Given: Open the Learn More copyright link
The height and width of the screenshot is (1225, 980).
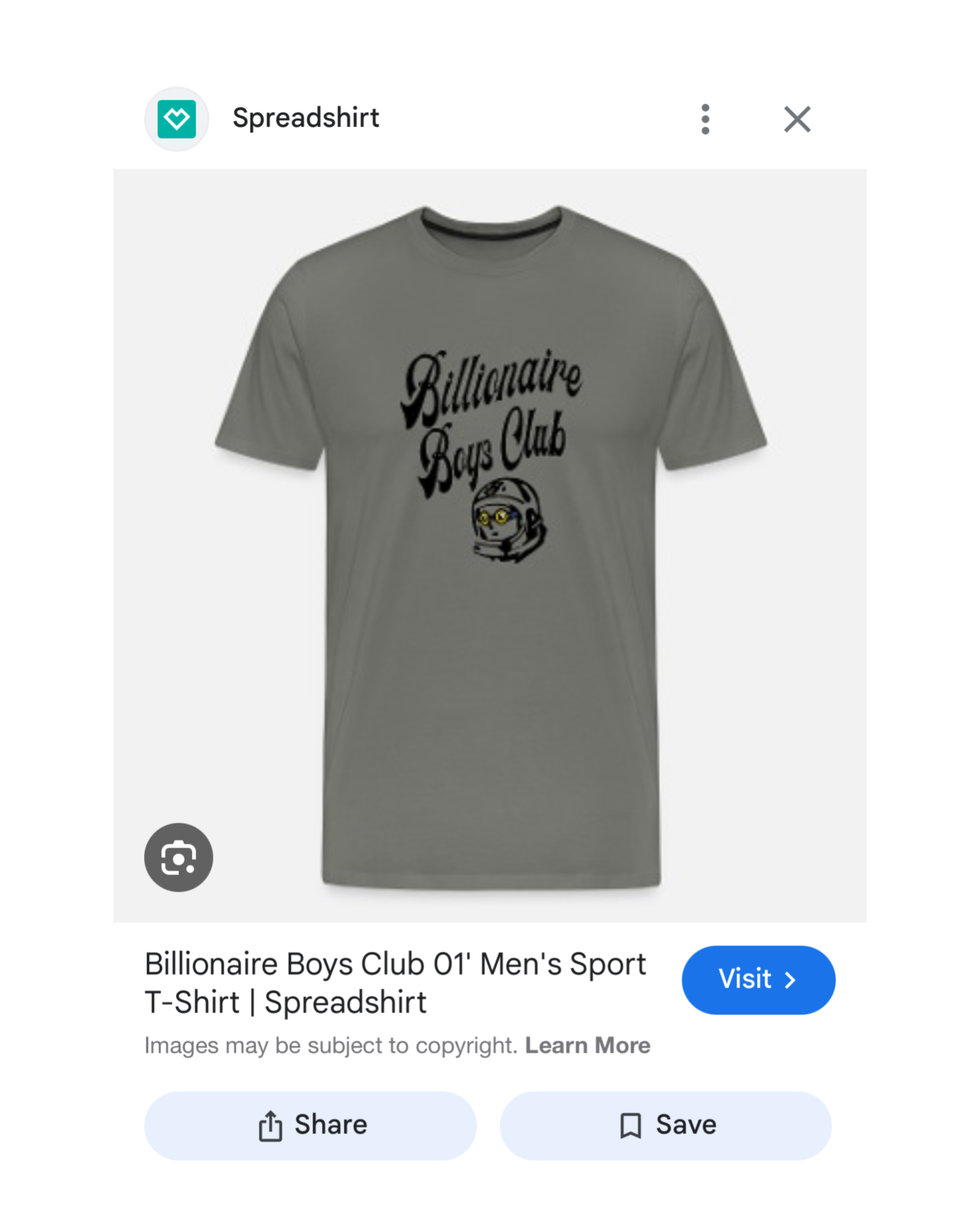Looking at the screenshot, I should (x=588, y=1045).
